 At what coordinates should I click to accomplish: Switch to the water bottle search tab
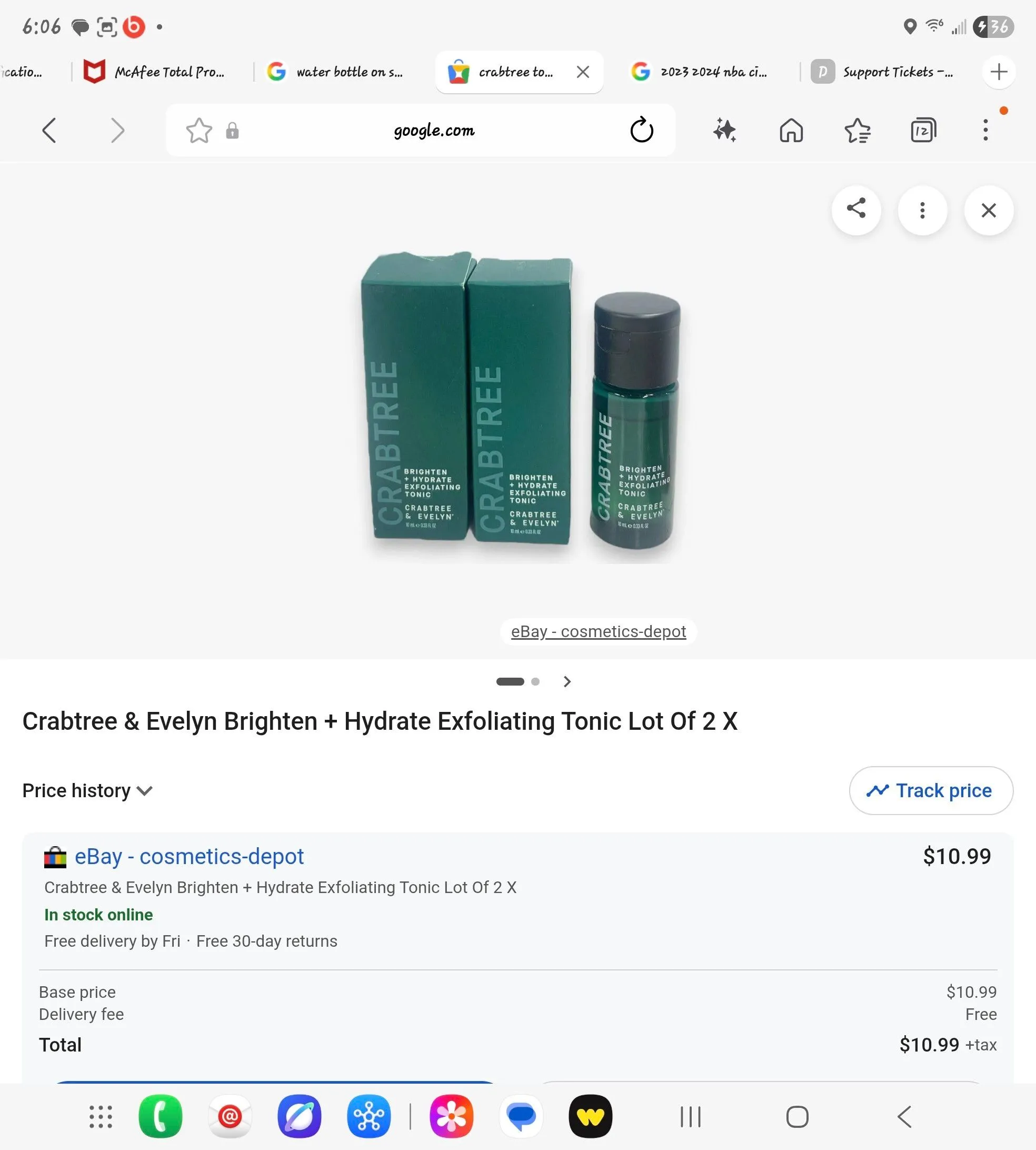click(x=336, y=72)
